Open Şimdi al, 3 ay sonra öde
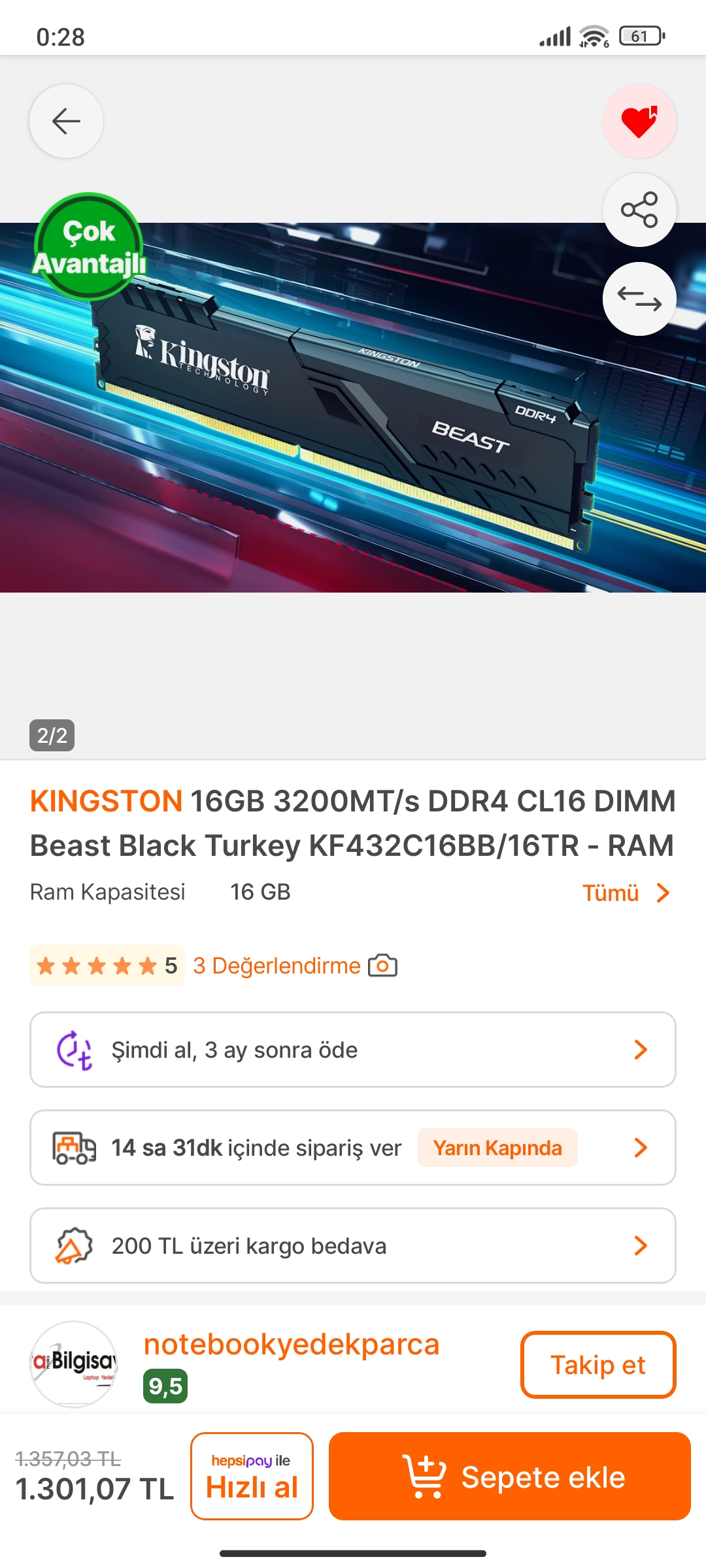The height and width of the screenshot is (1568, 706). point(353,1050)
